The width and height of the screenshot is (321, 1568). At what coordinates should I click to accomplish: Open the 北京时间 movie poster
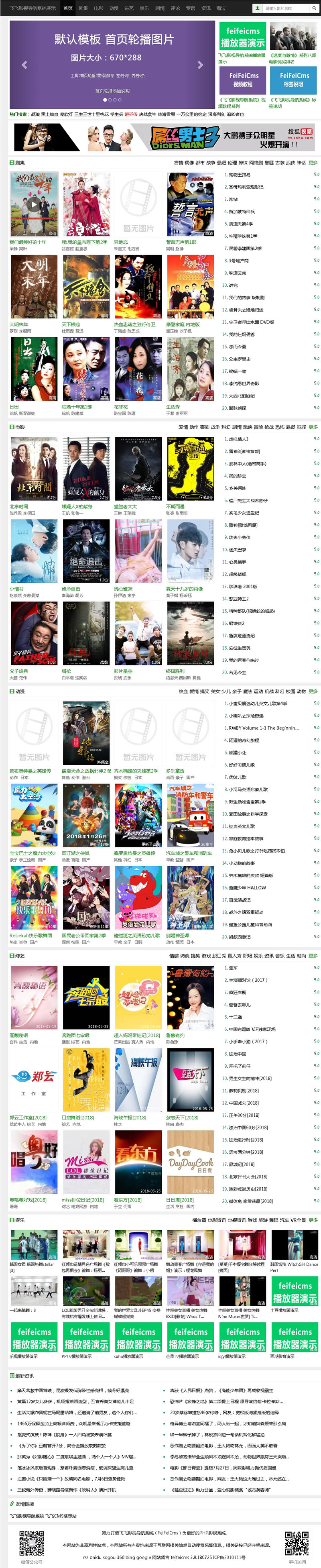coord(34,469)
